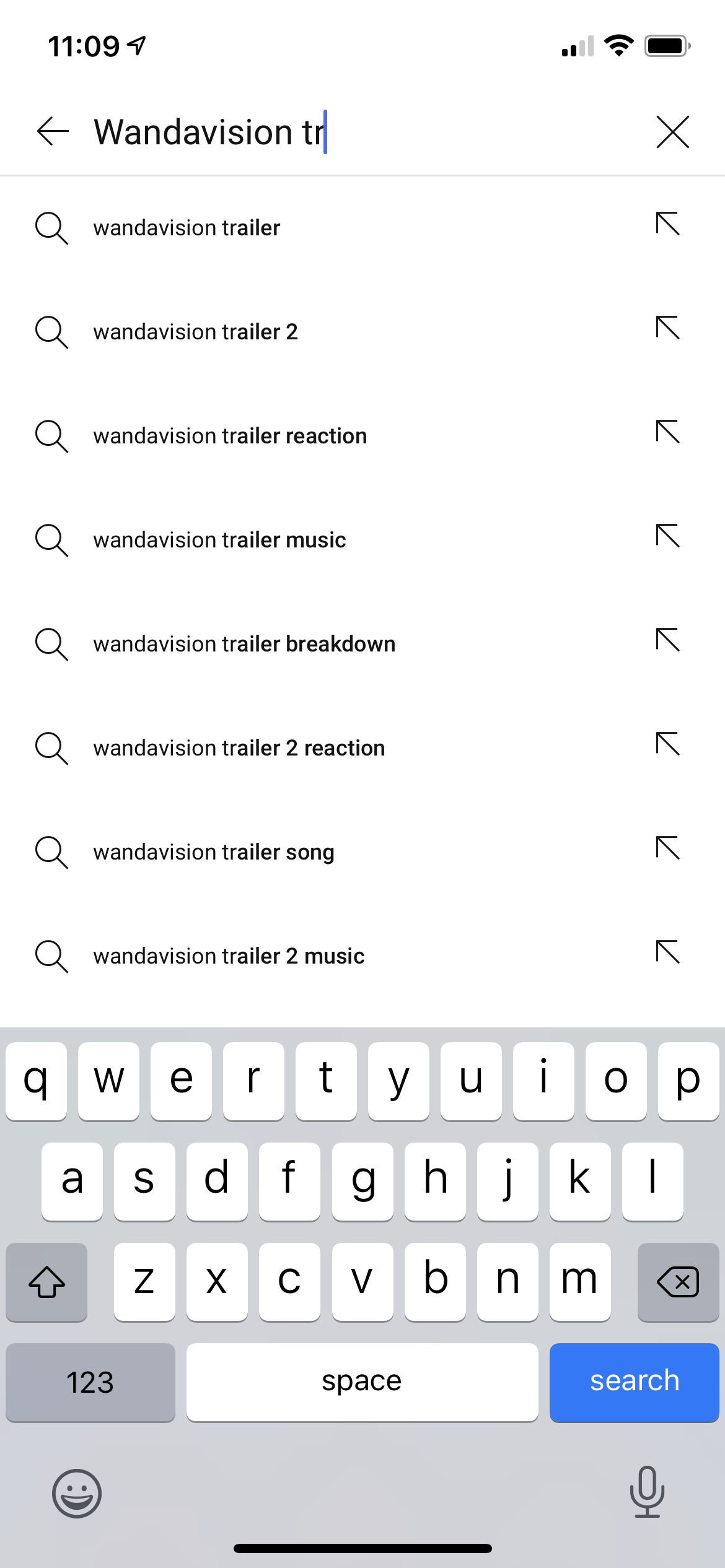725x1568 pixels.
Task: Tap the shift key on the keyboard
Action: (x=46, y=1282)
